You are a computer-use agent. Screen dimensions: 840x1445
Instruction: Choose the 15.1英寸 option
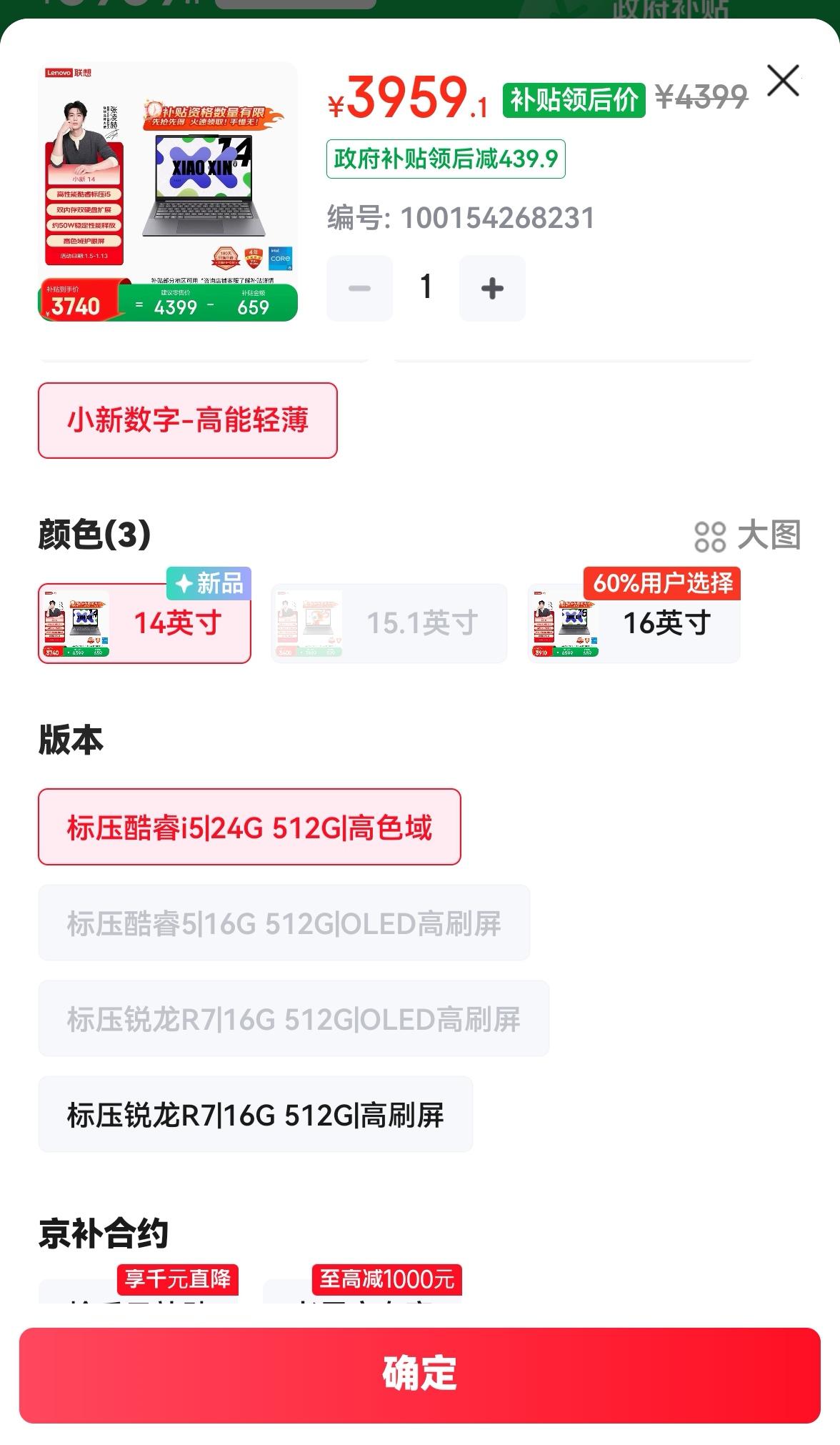point(389,623)
